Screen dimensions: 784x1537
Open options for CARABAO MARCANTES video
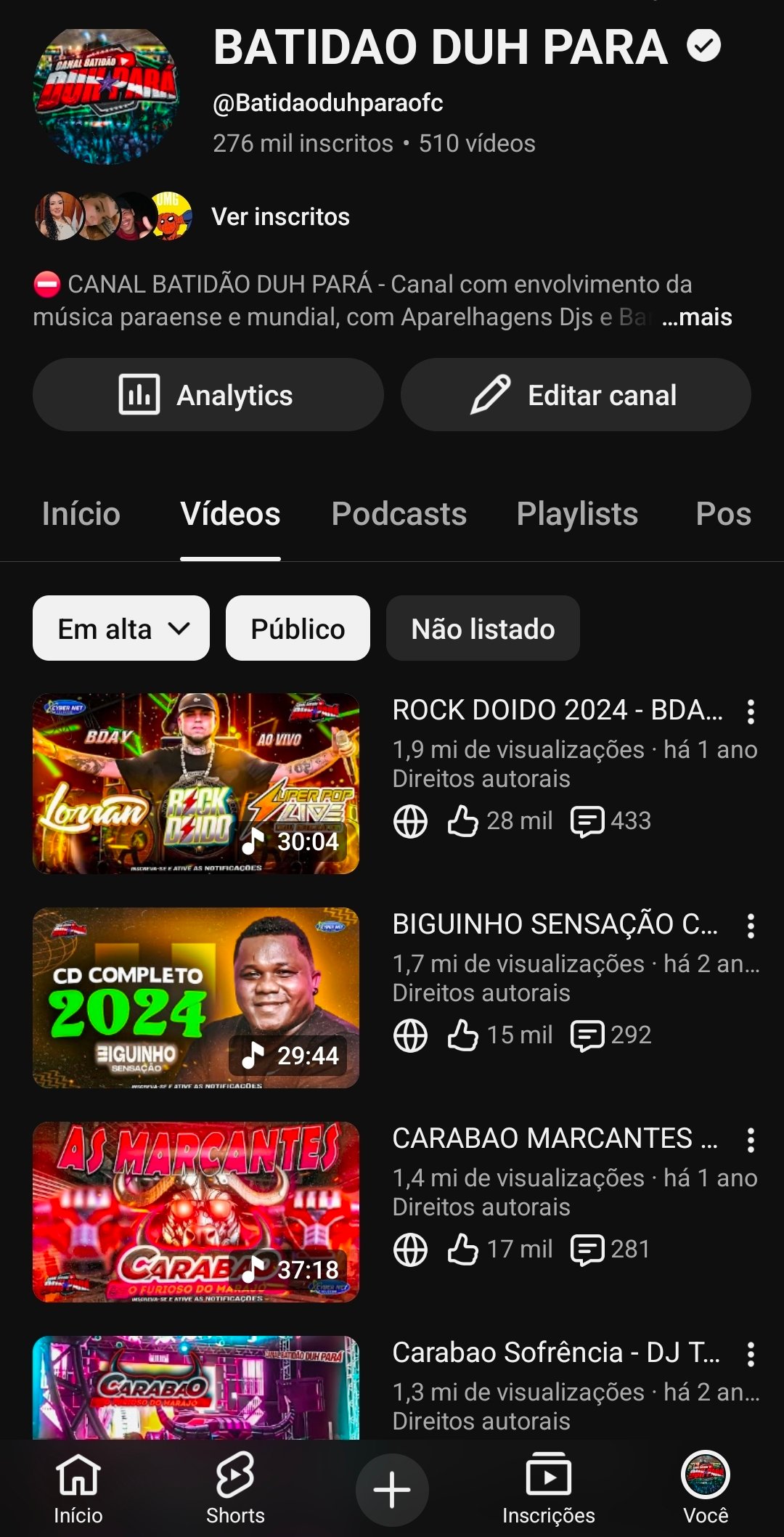click(x=751, y=1141)
